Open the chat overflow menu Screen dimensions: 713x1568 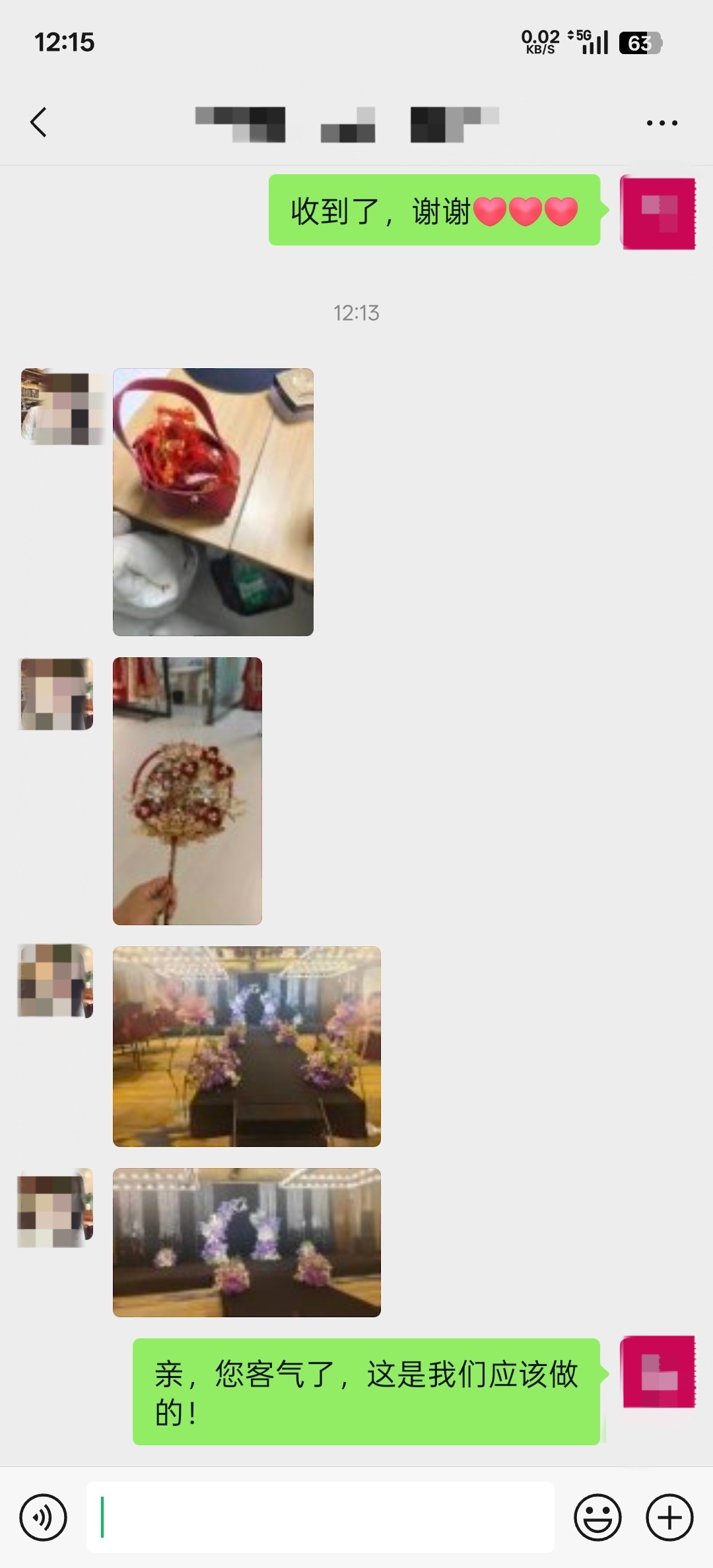click(x=662, y=123)
